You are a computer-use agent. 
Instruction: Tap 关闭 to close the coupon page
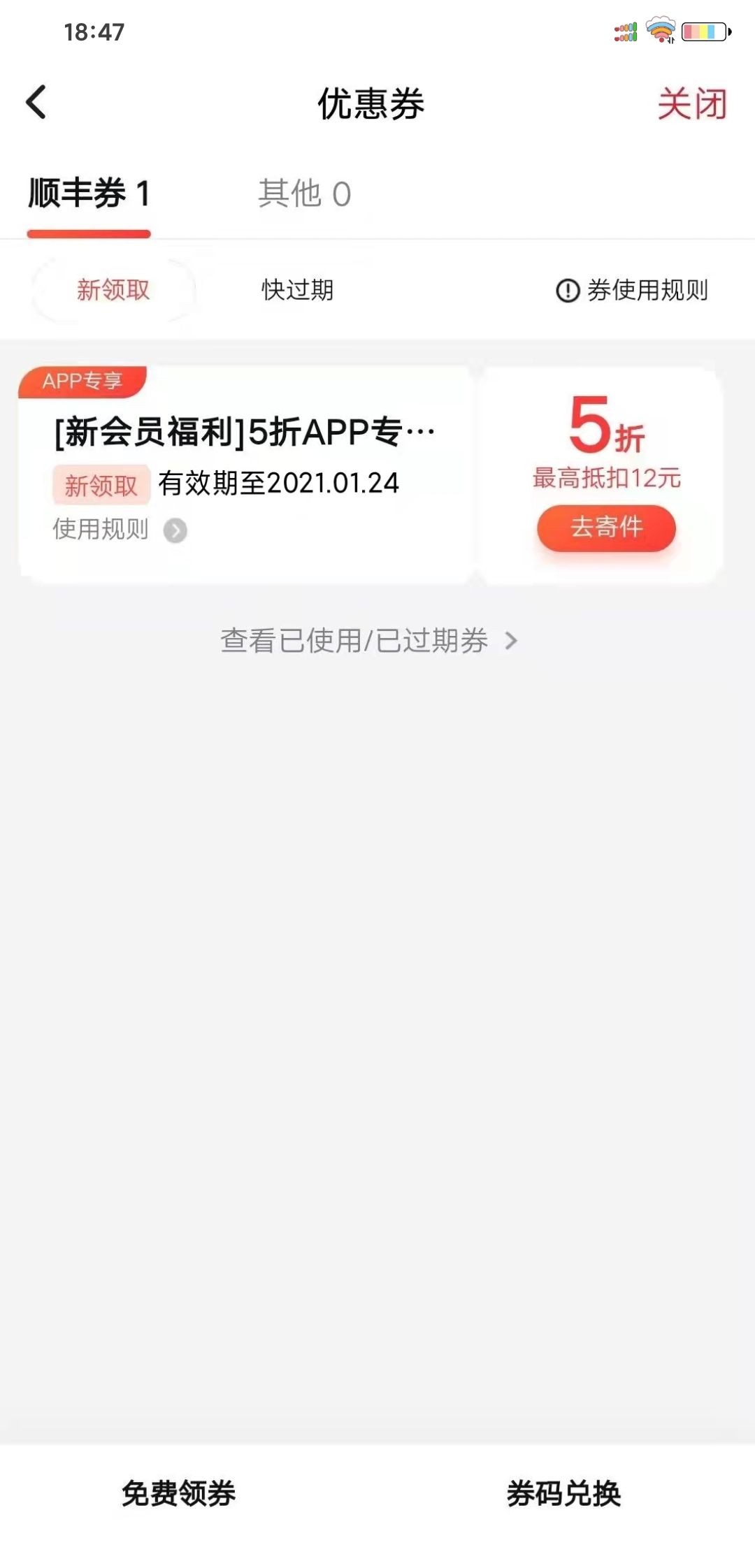(x=692, y=104)
